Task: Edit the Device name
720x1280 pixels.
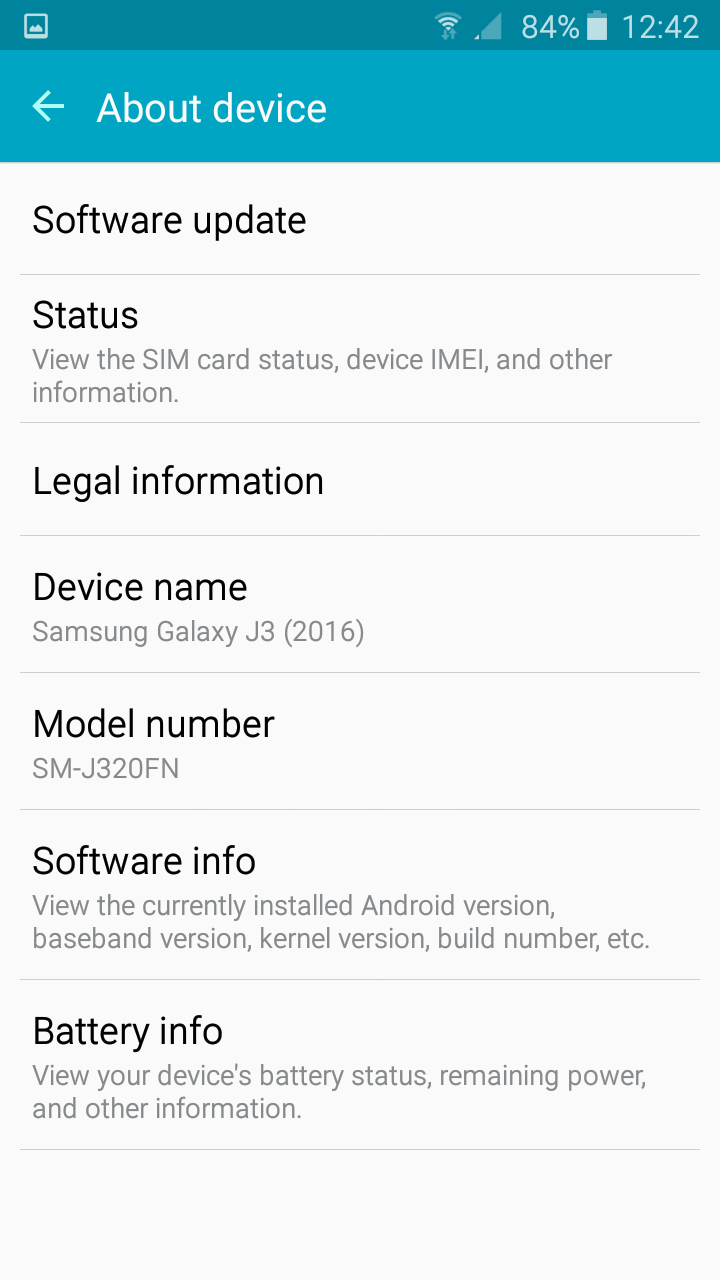Action: [x=360, y=605]
